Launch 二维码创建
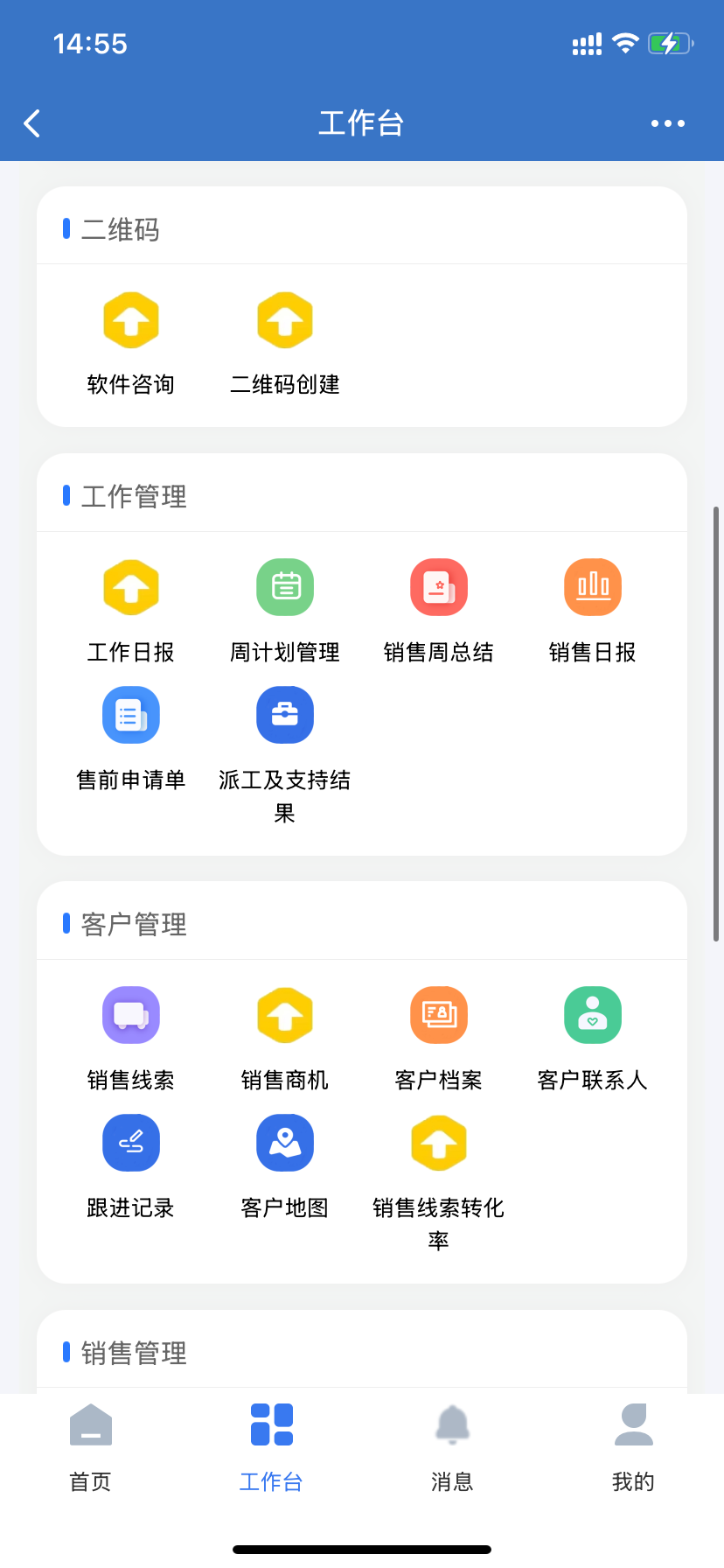This screenshot has width=724, height=1568. [285, 320]
